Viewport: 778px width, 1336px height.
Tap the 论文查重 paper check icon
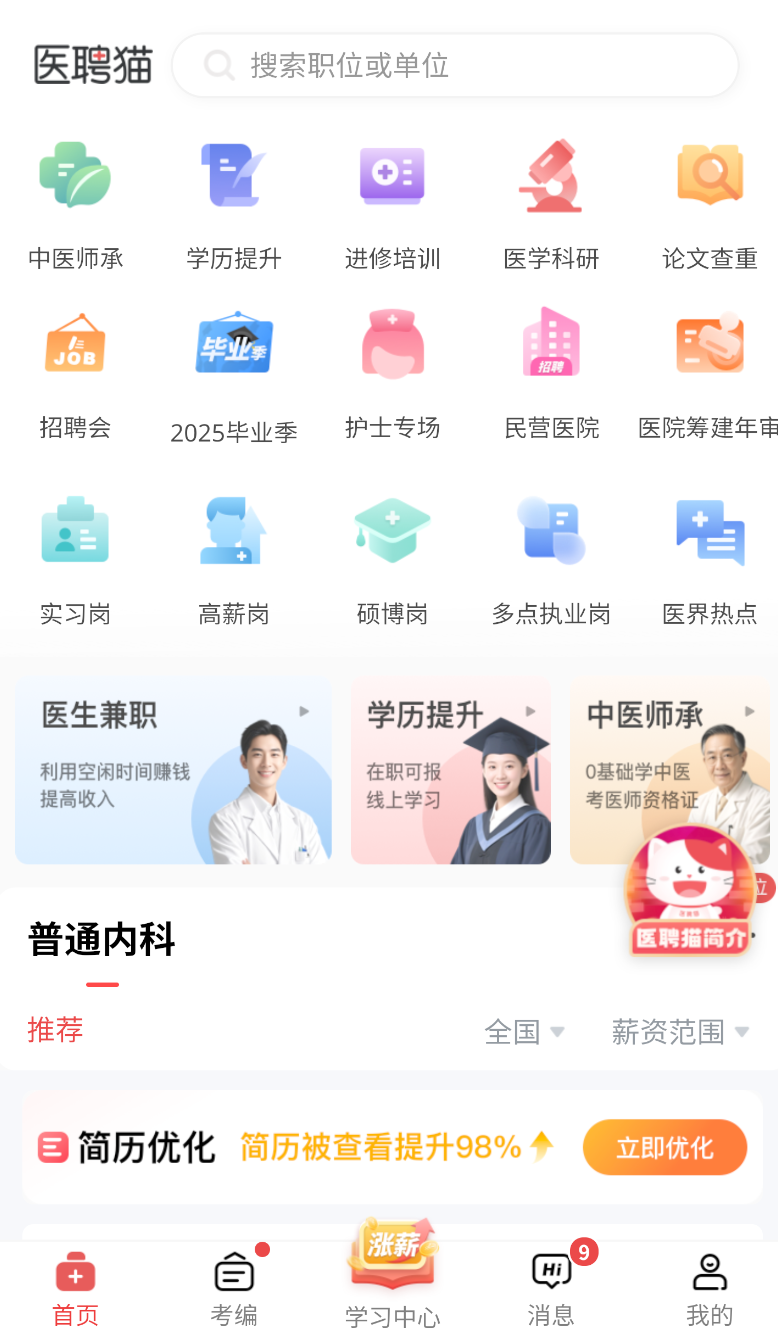[x=710, y=198]
